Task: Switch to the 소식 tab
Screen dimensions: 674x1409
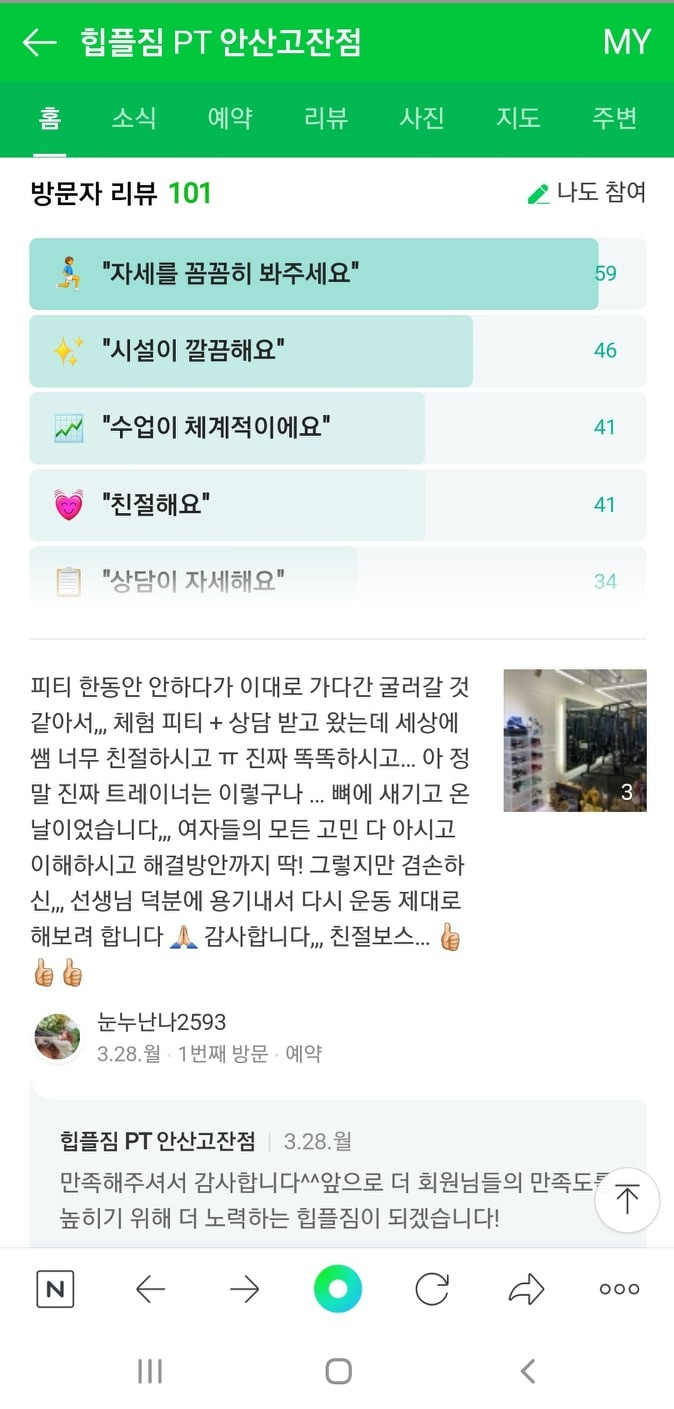Action: click(x=133, y=118)
